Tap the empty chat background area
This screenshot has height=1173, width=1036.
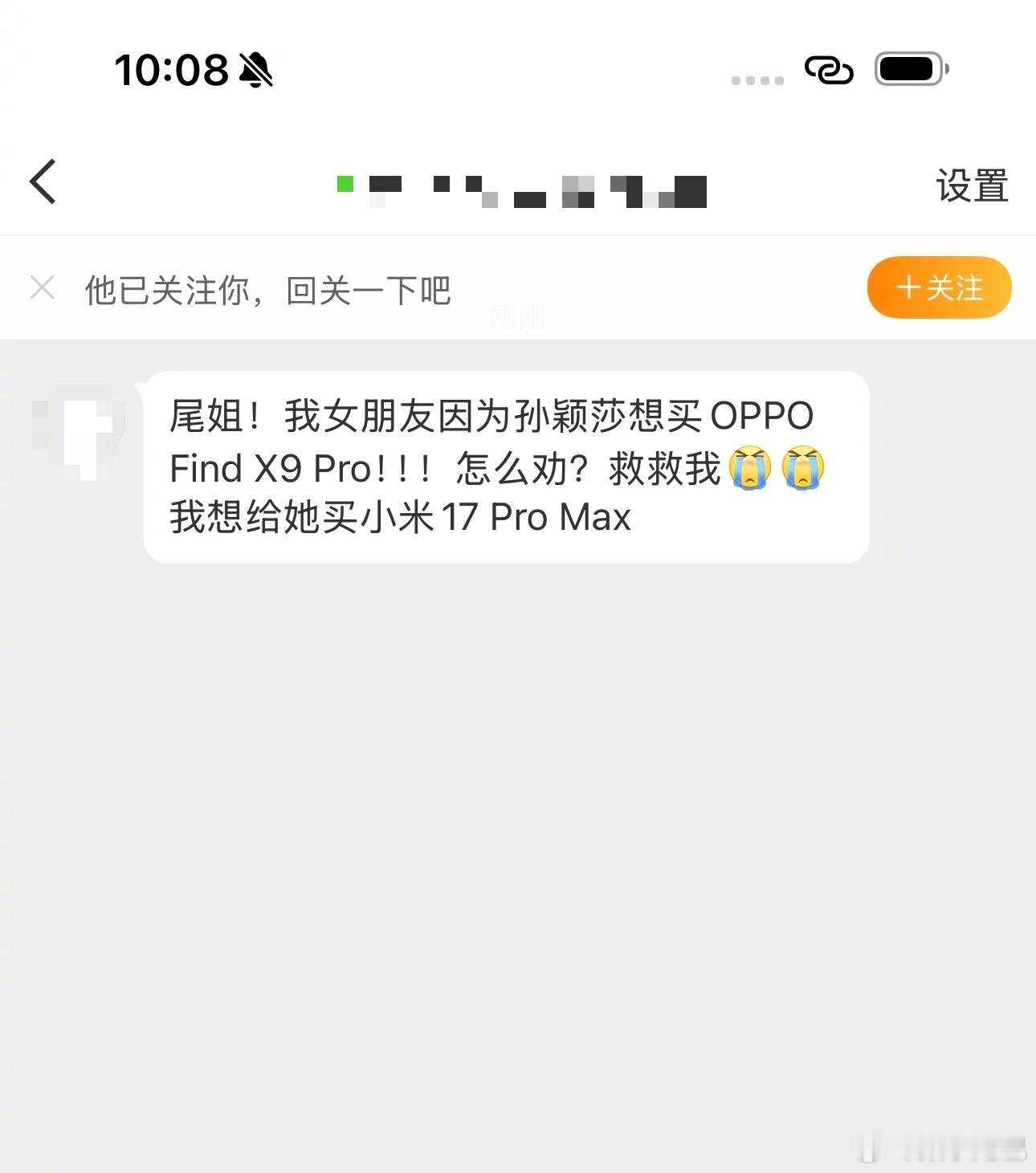pos(518,803)
